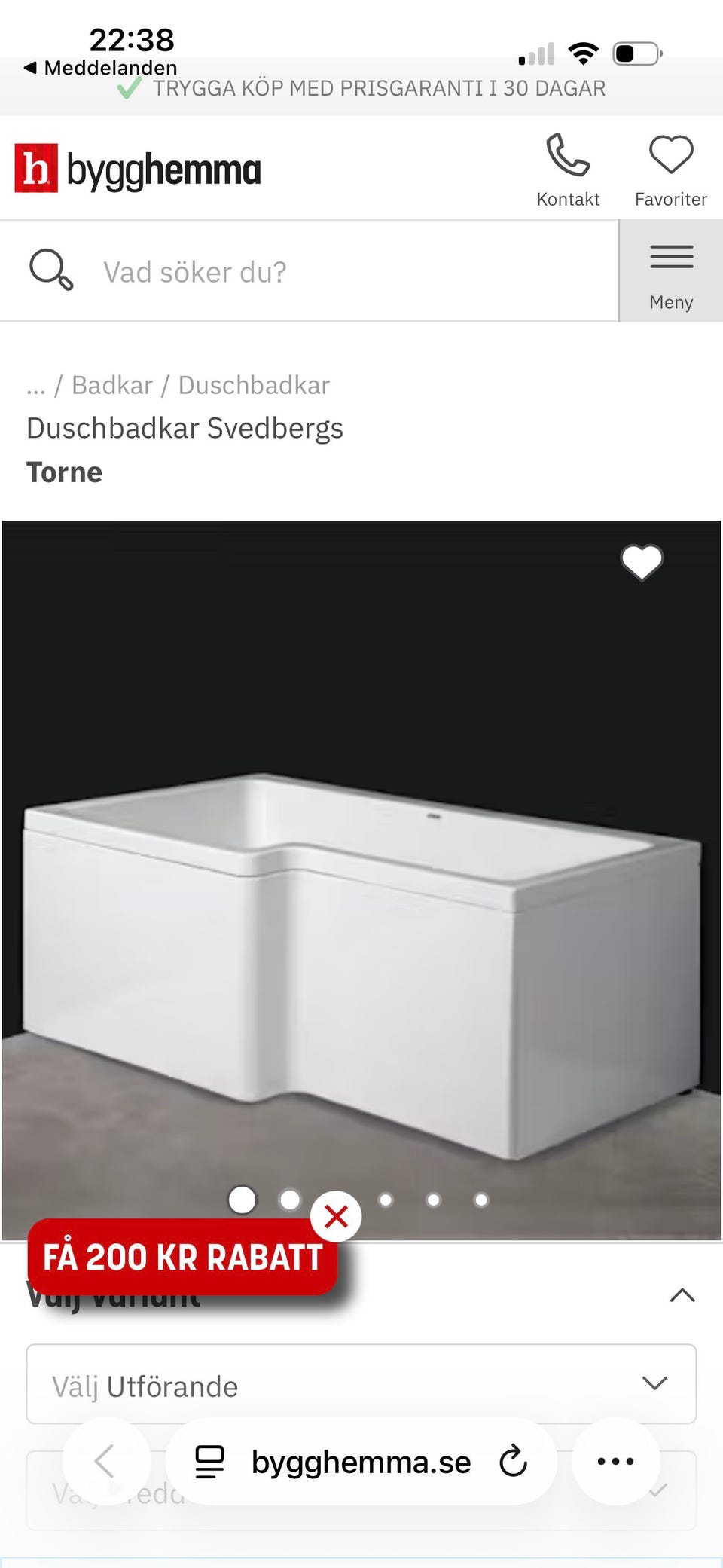This screenshot has width=723, height=1568.
Task: Favorite the bathtub with the heart toggle
Action: click(641, 563)
